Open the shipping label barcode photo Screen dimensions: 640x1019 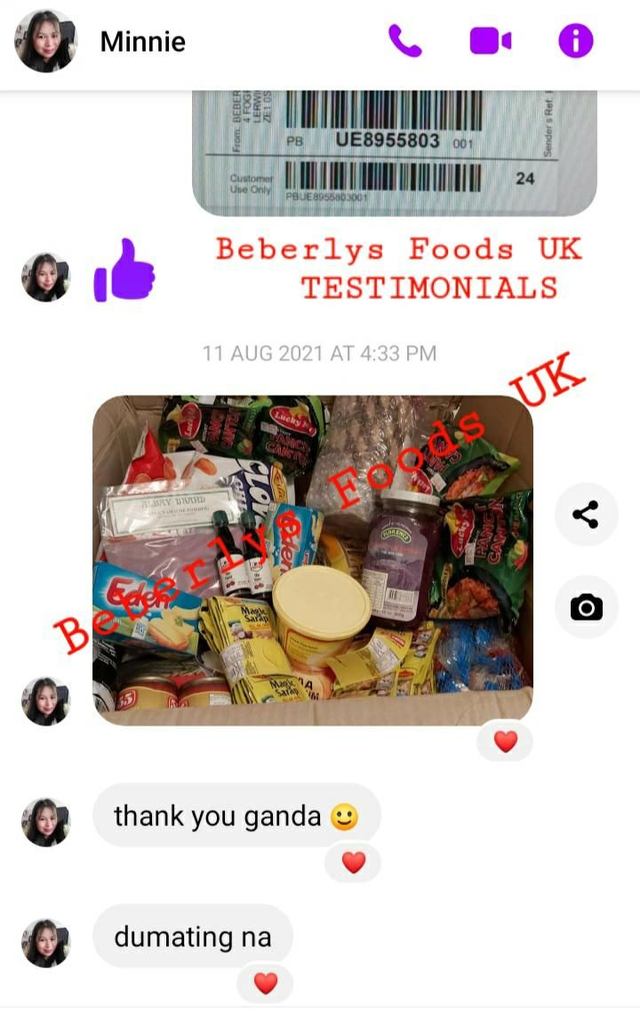coord(394,150)
